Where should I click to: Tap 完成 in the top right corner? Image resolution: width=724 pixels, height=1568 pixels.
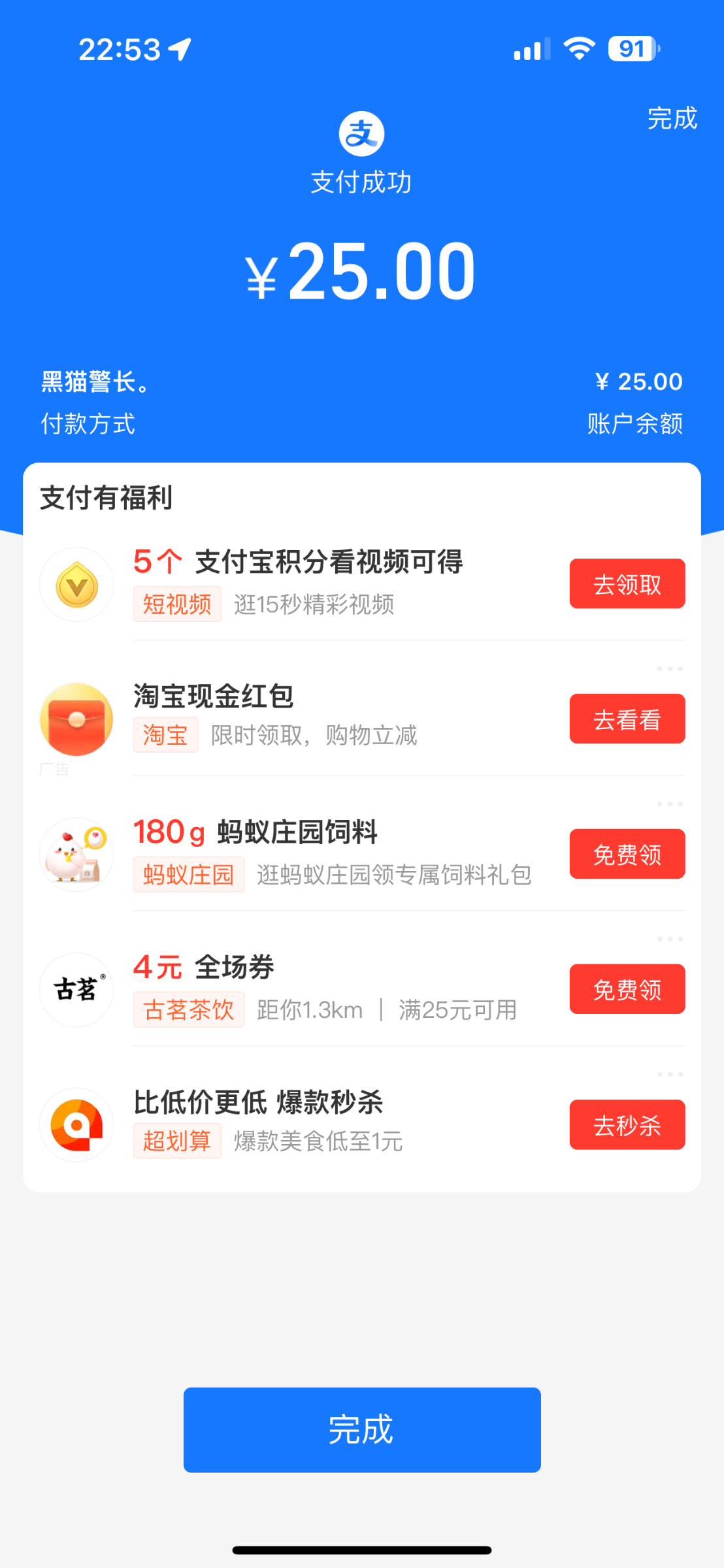pos(672,118)
